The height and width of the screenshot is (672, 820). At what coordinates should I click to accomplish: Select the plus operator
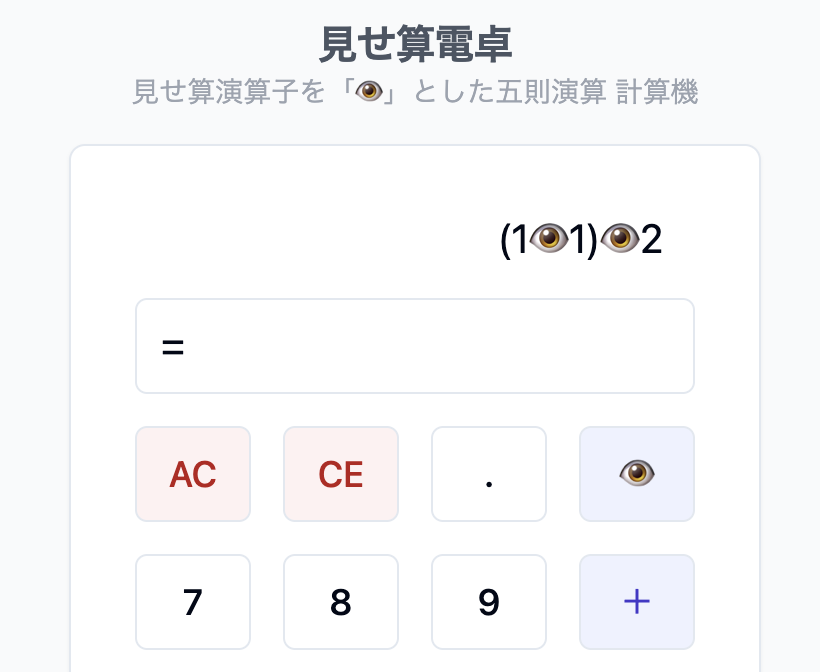(637, 602)
